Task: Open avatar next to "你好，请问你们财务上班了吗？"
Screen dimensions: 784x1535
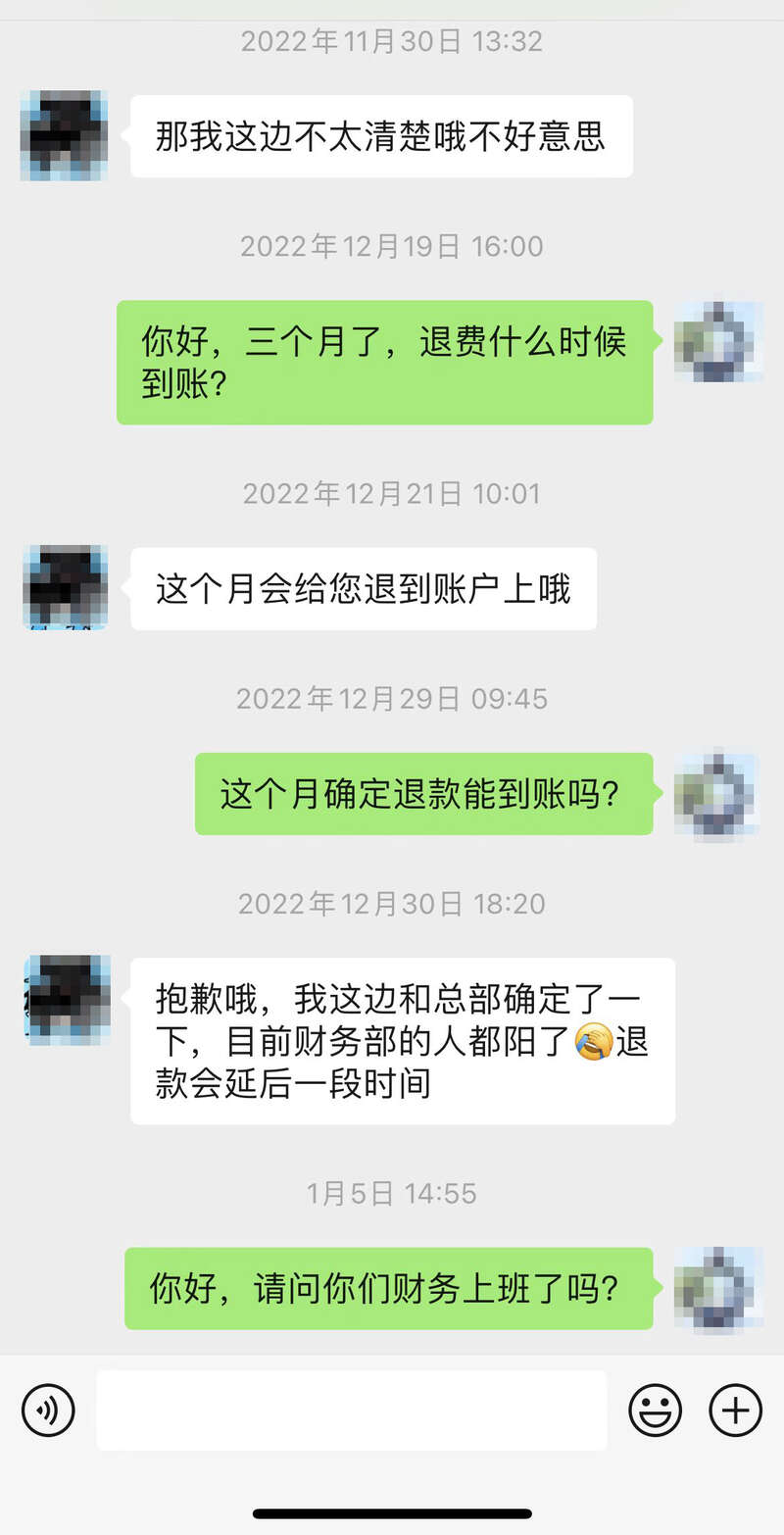Action: pos(718,1288)
